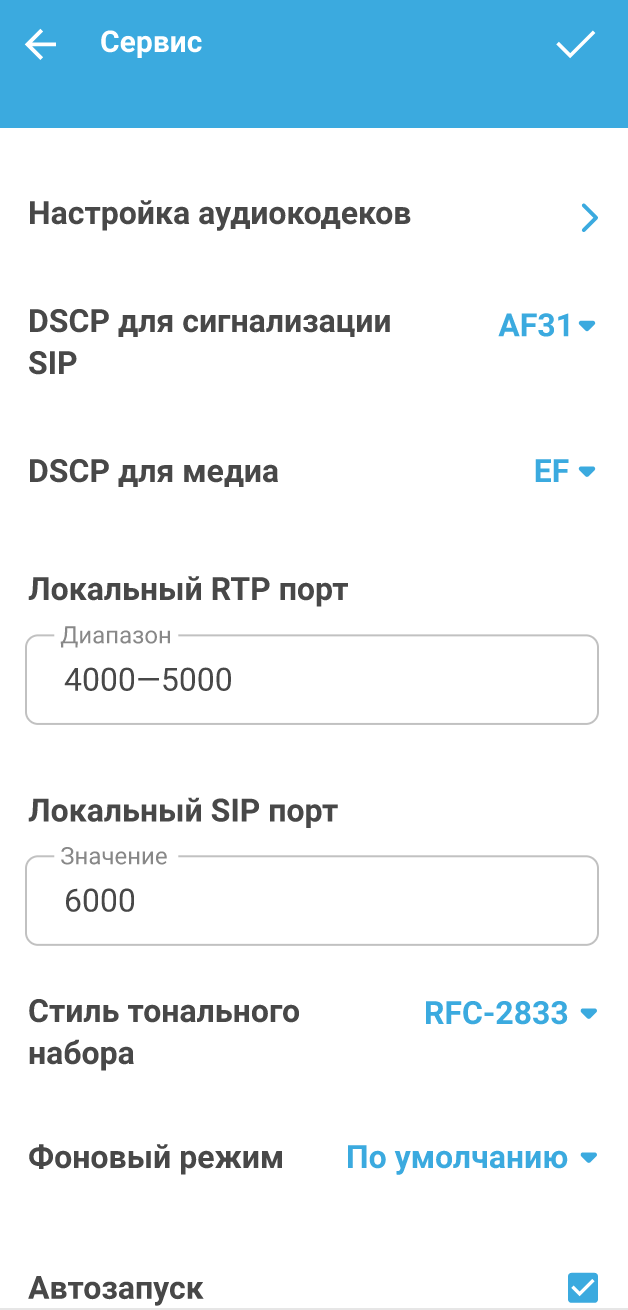This screenshot has width=628, height=1310.
Task: Edit the Локальный RTP порт range field
Action: click(x=311, y=680)
